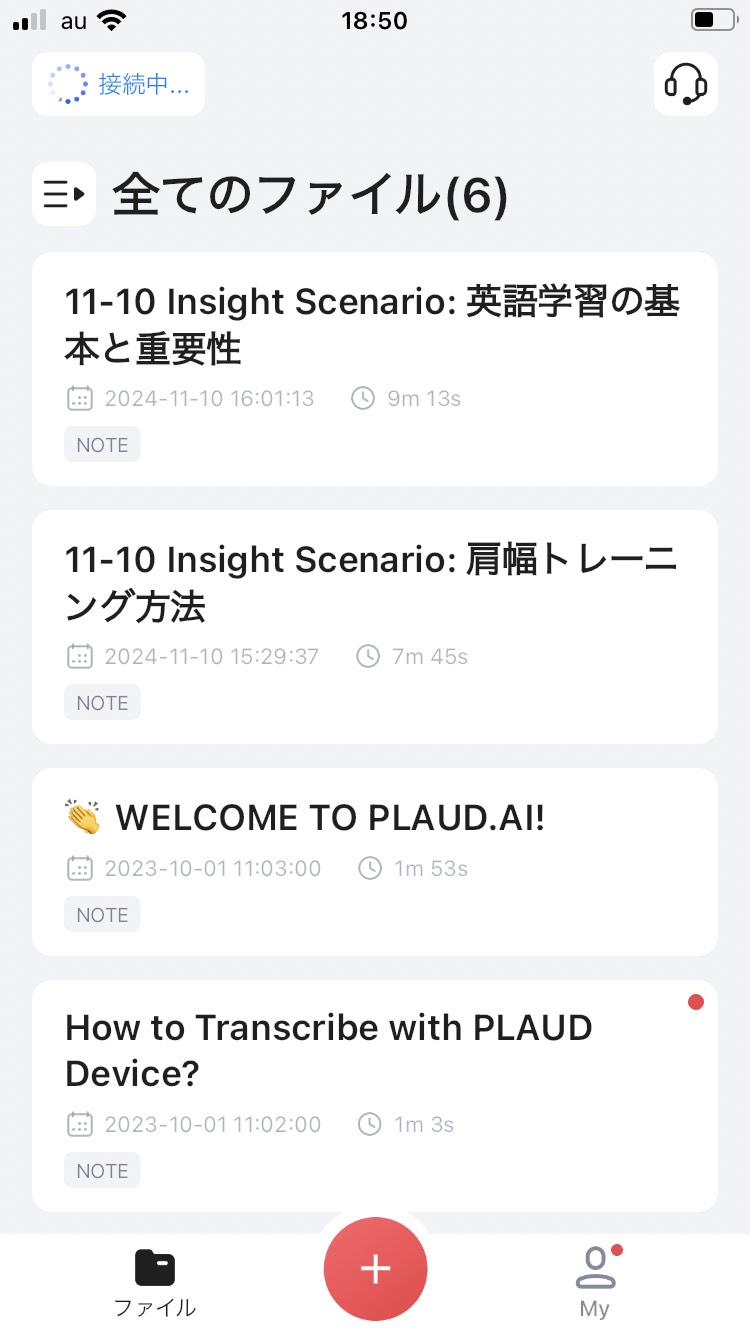Click the 接続中 connecting status chip
Image resolution: width=750 pixels, height=1334 pixels.
(117, 84)
